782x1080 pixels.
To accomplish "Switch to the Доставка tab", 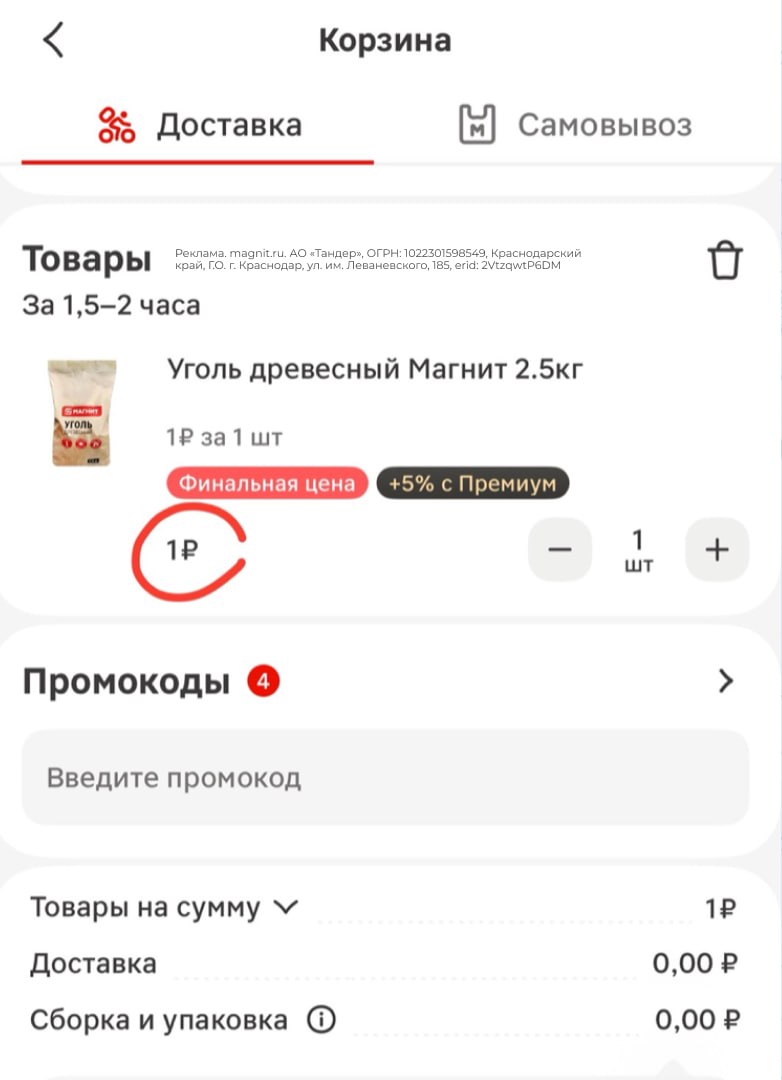I will tap(198, 126).
